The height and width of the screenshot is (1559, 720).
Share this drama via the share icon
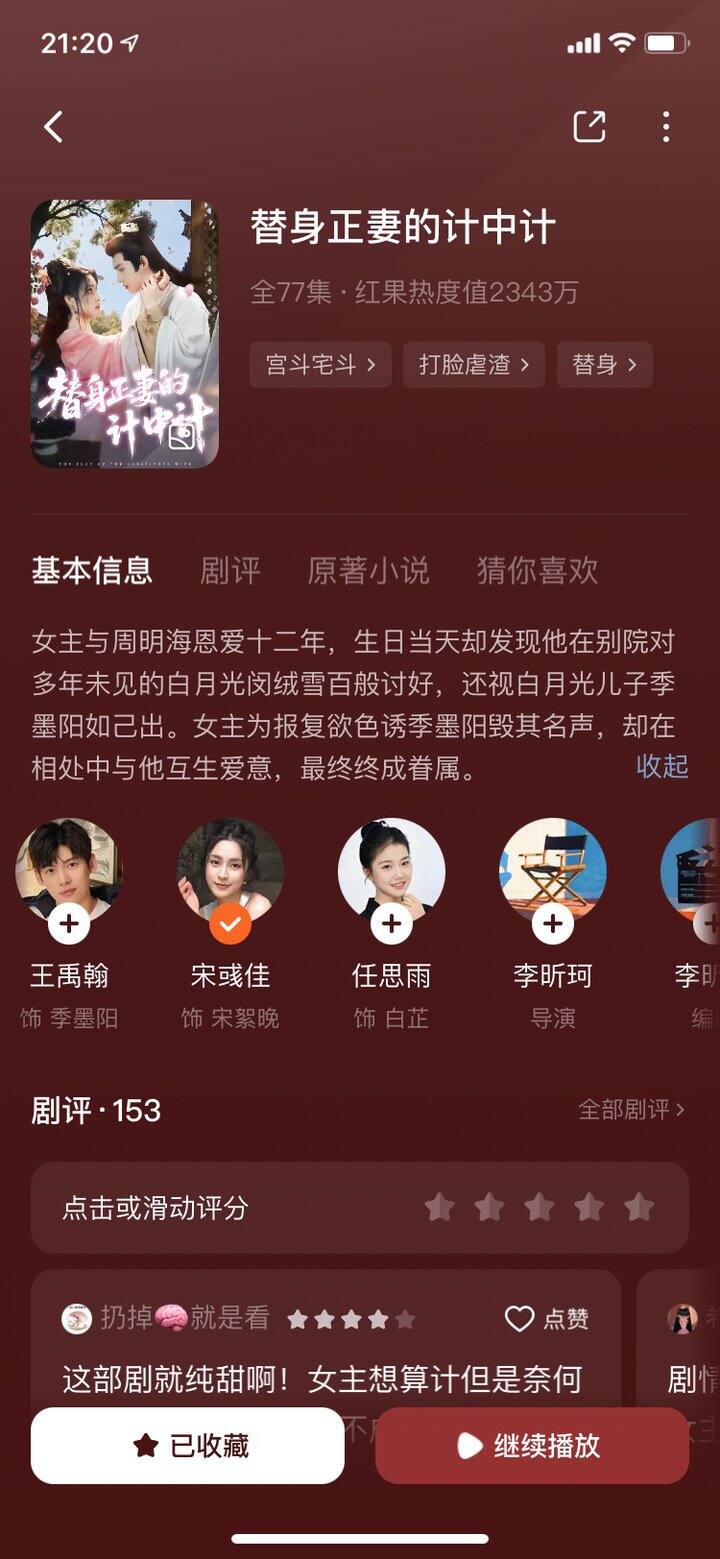click(x=589, y=126)
